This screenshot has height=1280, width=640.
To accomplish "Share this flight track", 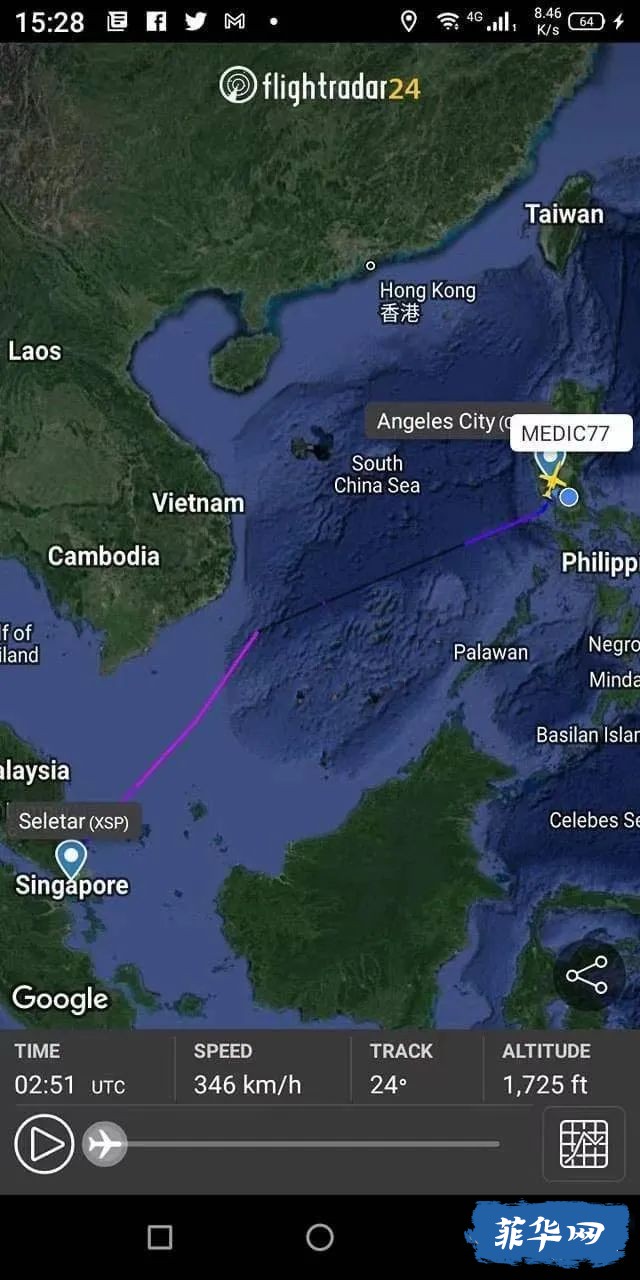I will pyautogui.click(x=586, y=975).
